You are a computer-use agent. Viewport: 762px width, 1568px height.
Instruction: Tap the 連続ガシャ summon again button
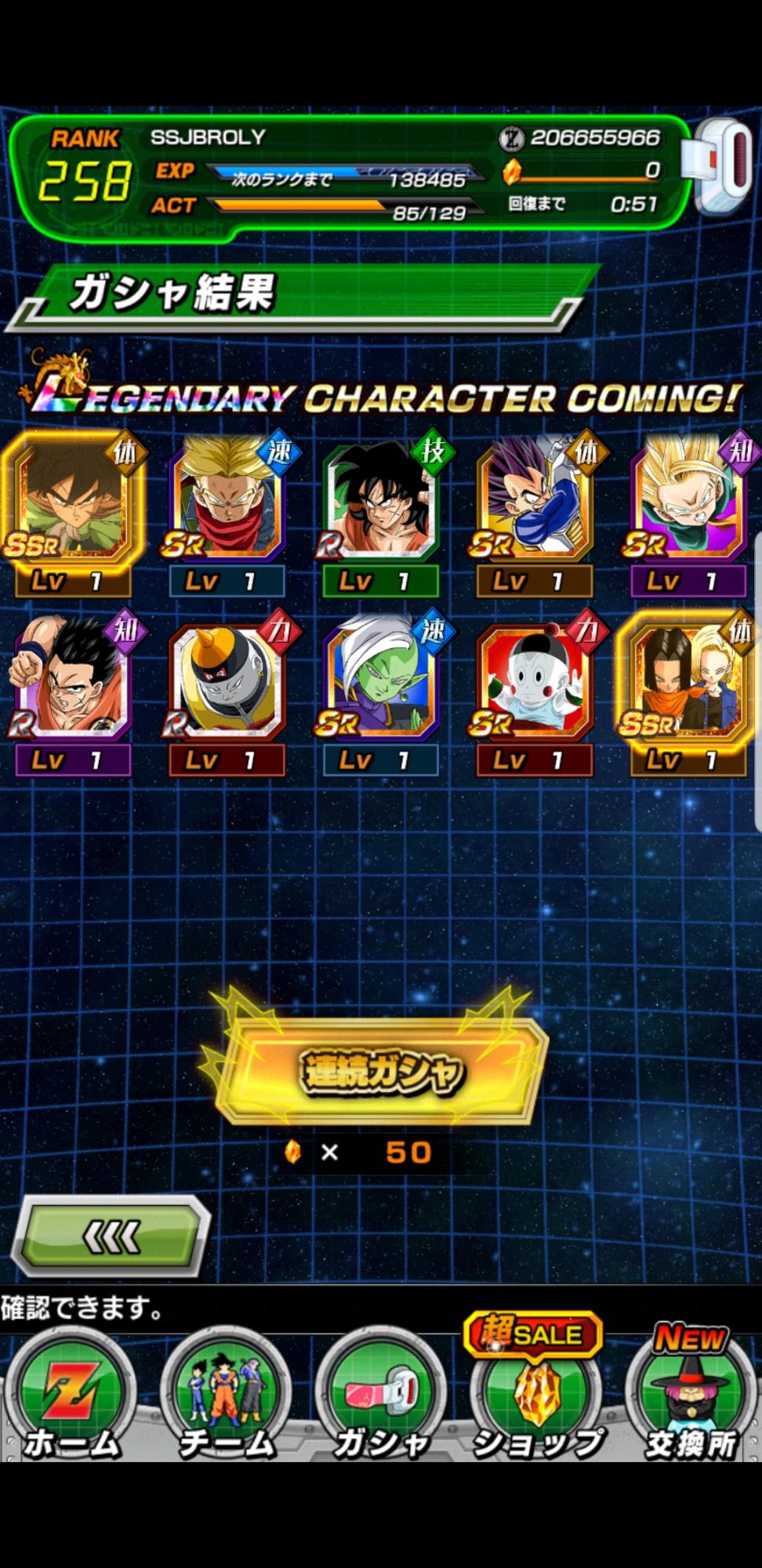pos(381,1072)
